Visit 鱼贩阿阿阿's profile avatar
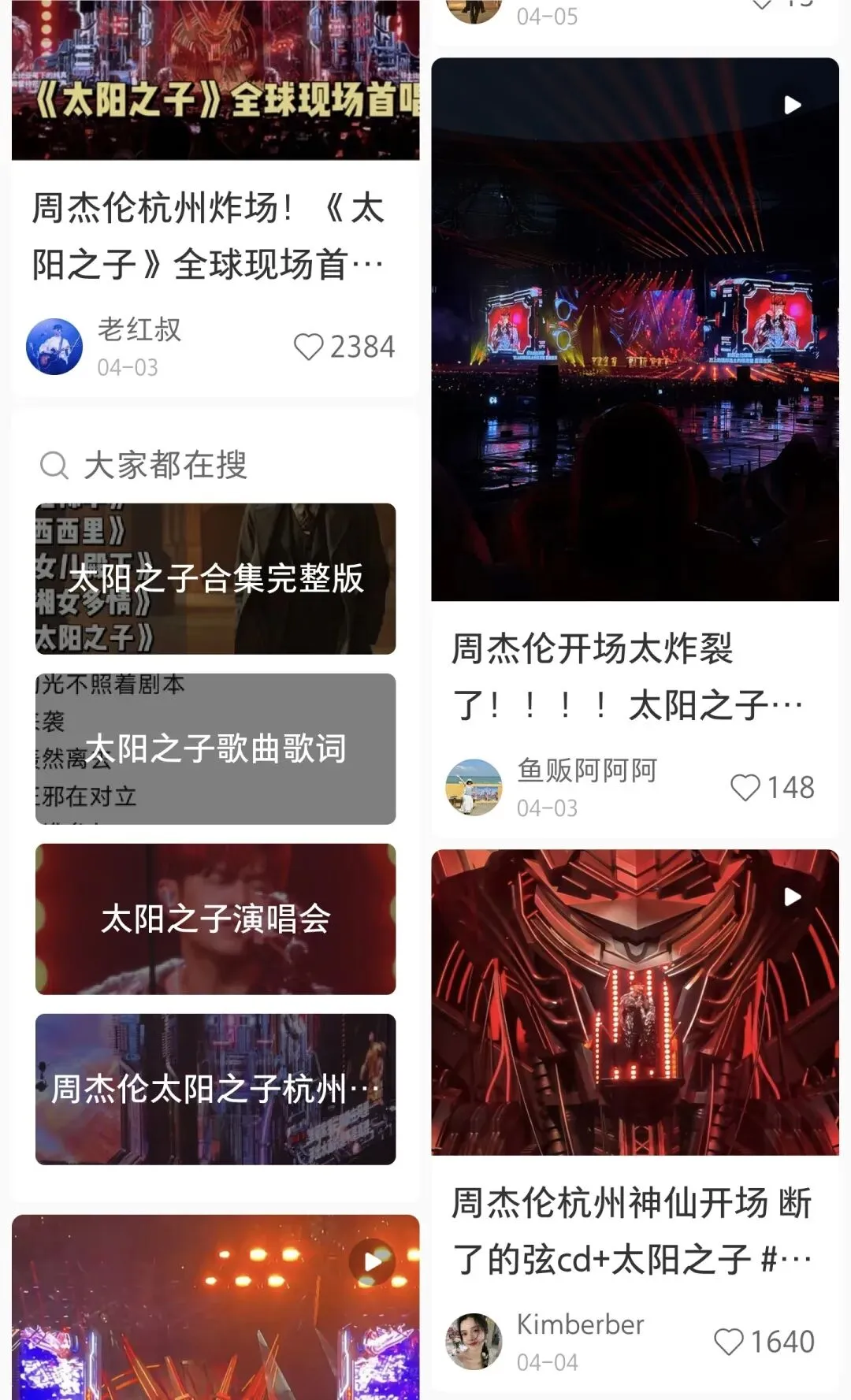The image size is (851, 1400). click(474, 787)
